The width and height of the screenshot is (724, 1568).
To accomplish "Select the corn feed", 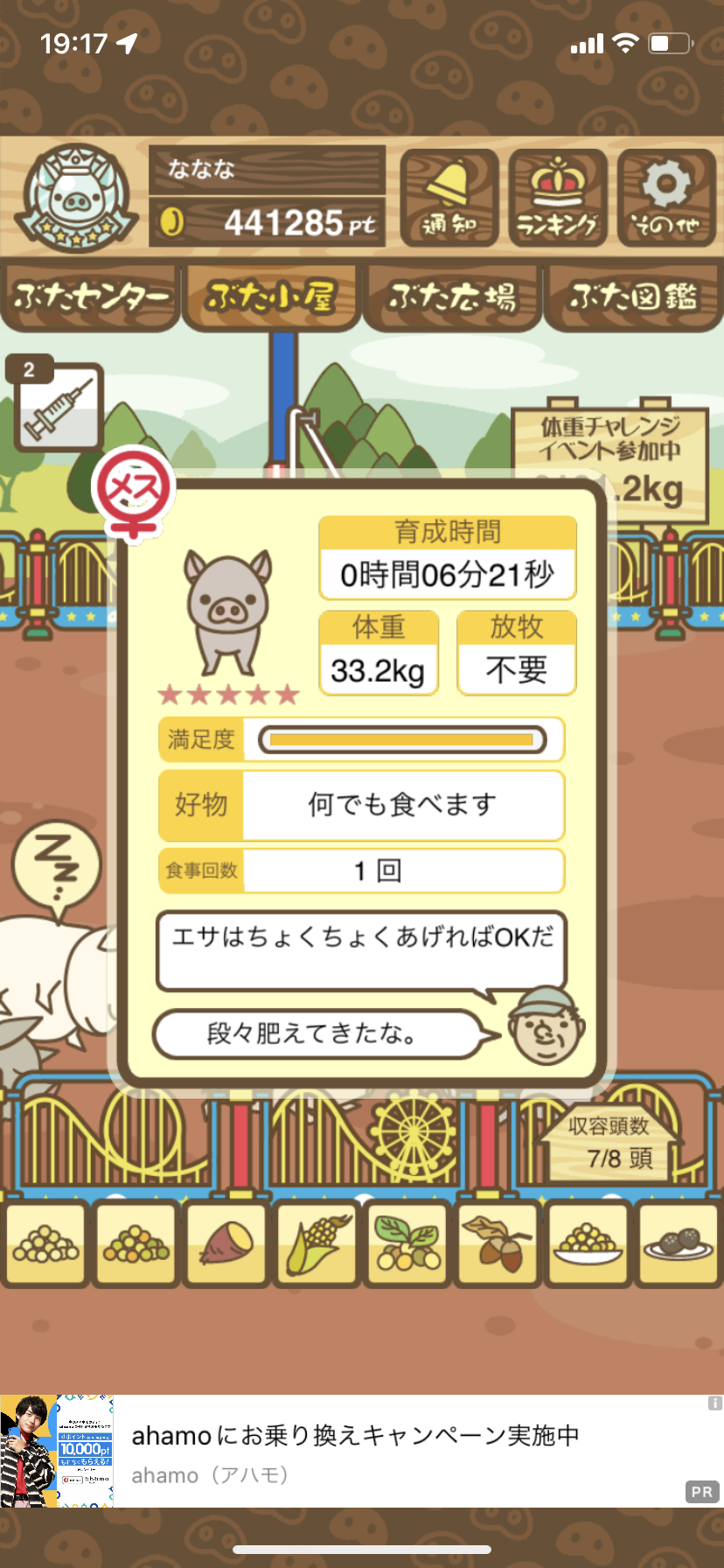I will [317, 1244].
